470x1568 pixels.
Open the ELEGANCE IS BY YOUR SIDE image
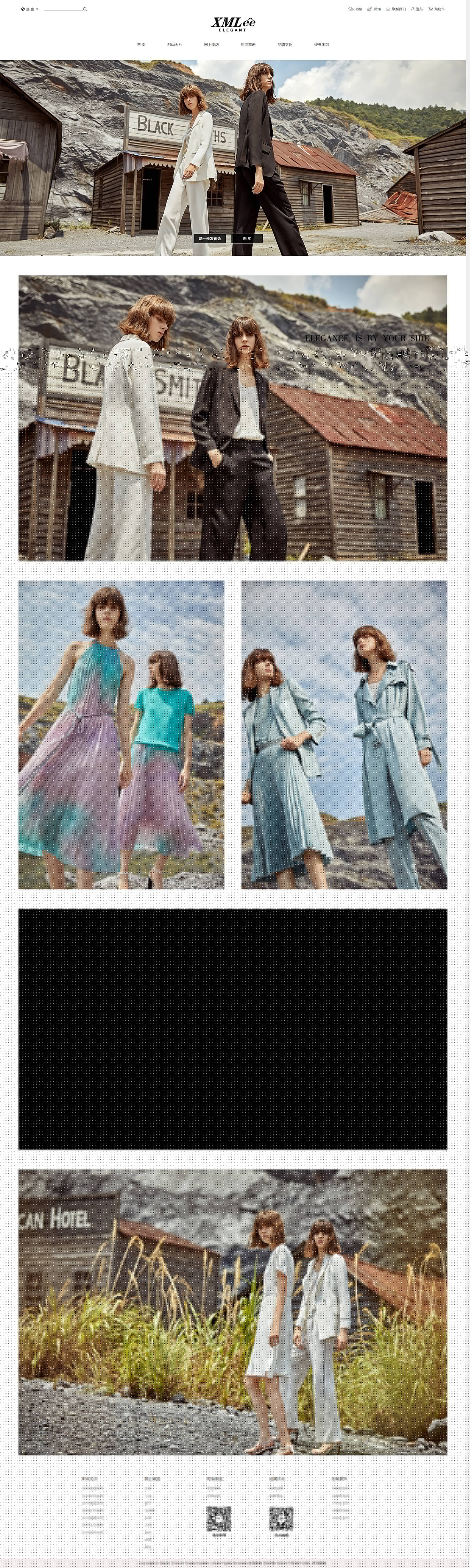[x=233, y=418]
